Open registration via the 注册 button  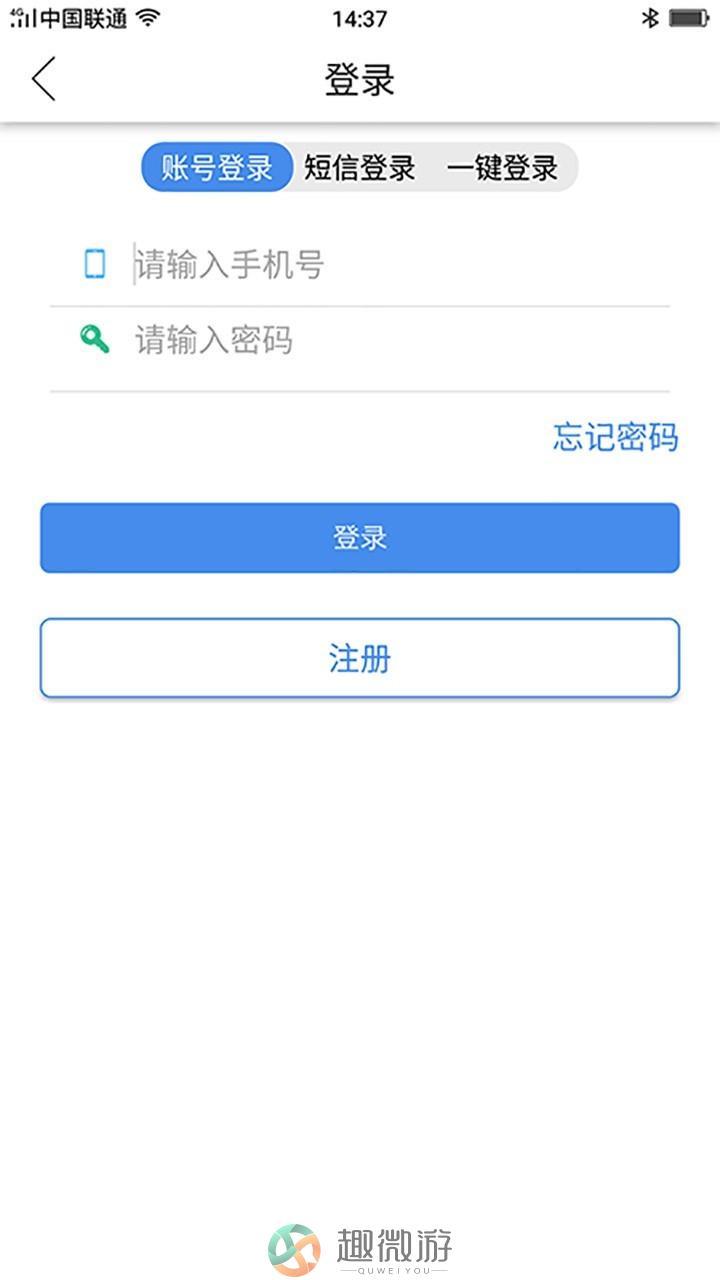360,658
